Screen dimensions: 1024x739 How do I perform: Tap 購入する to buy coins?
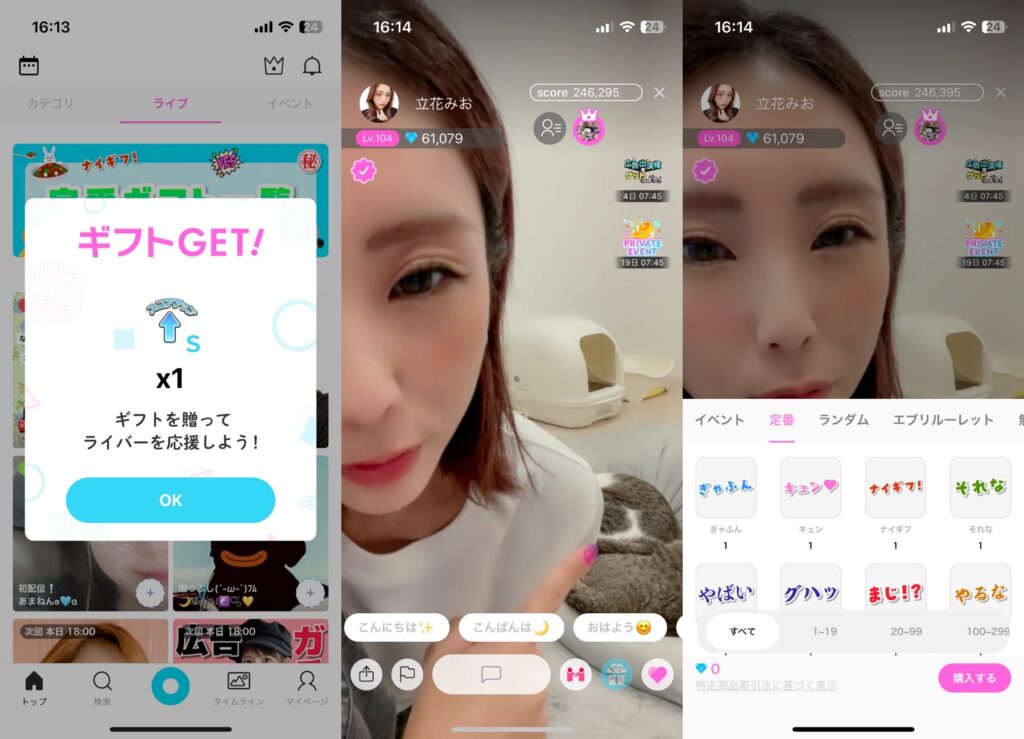point(974,678)
